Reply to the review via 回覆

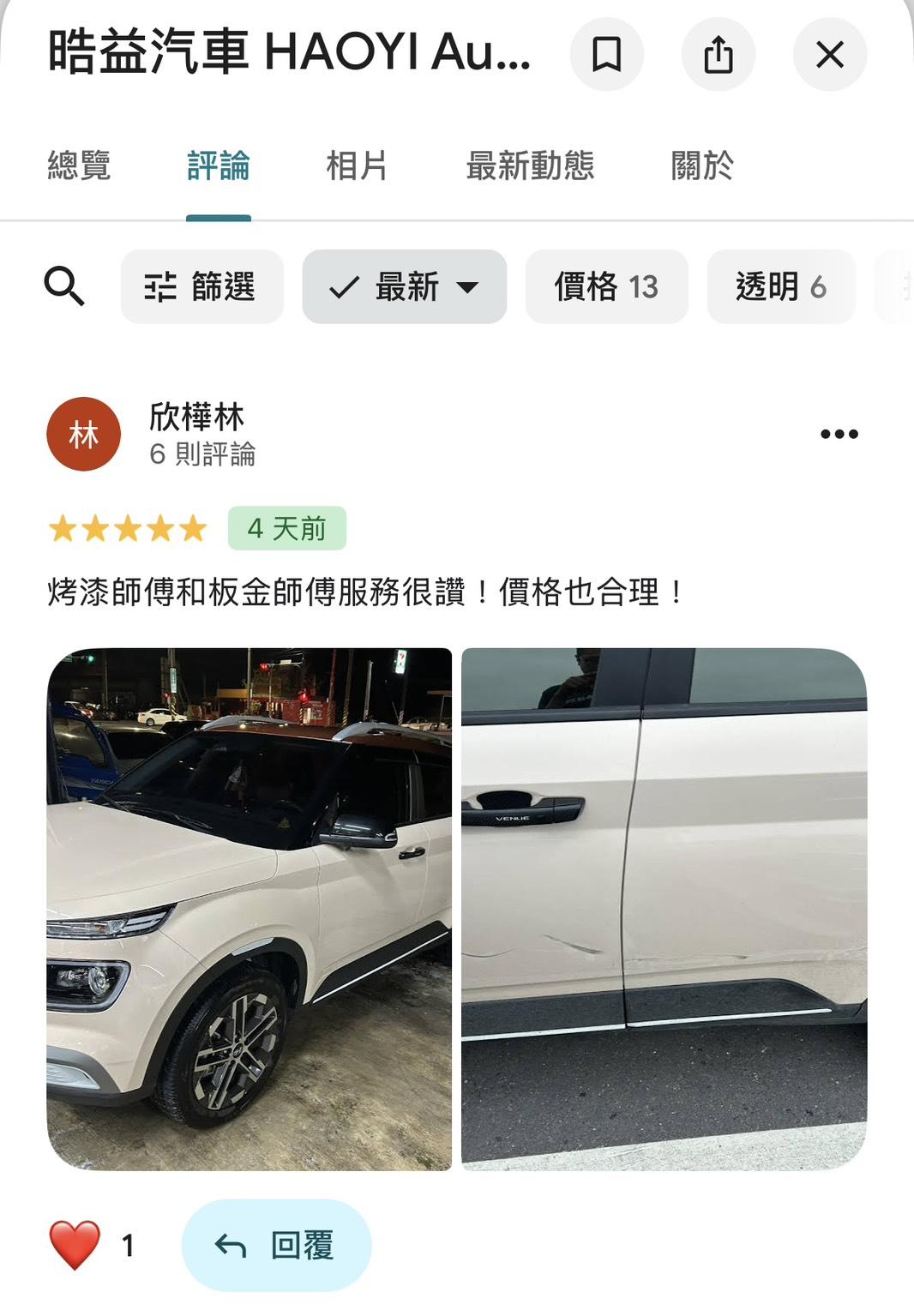[276, 1245]
